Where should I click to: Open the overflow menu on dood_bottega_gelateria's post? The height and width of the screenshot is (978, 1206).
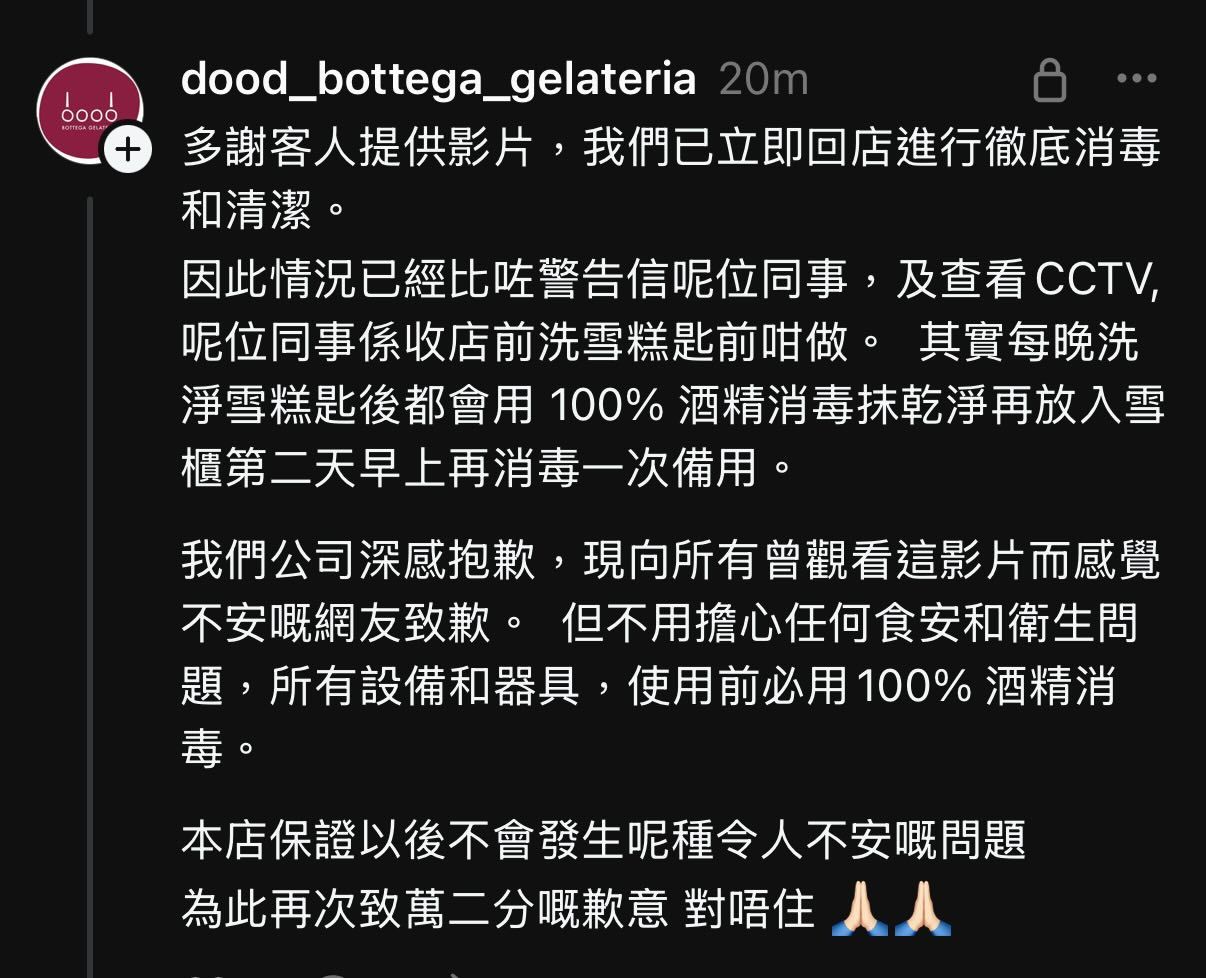1136,79
